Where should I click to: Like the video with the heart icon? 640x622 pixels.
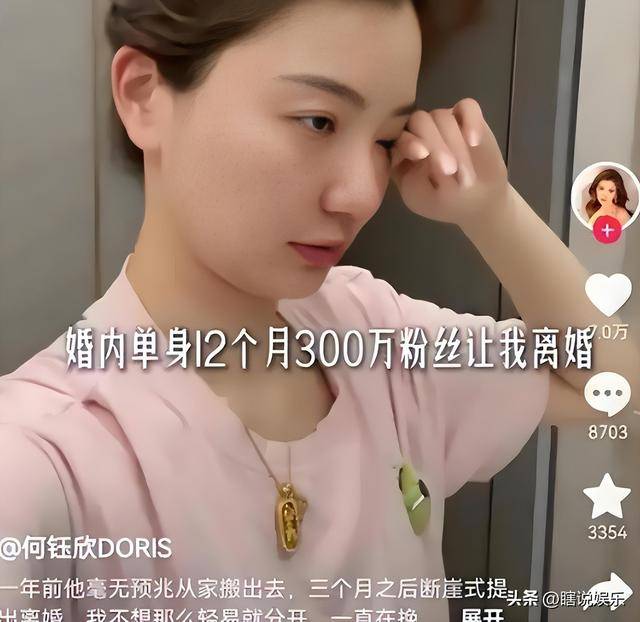(607, 295)
